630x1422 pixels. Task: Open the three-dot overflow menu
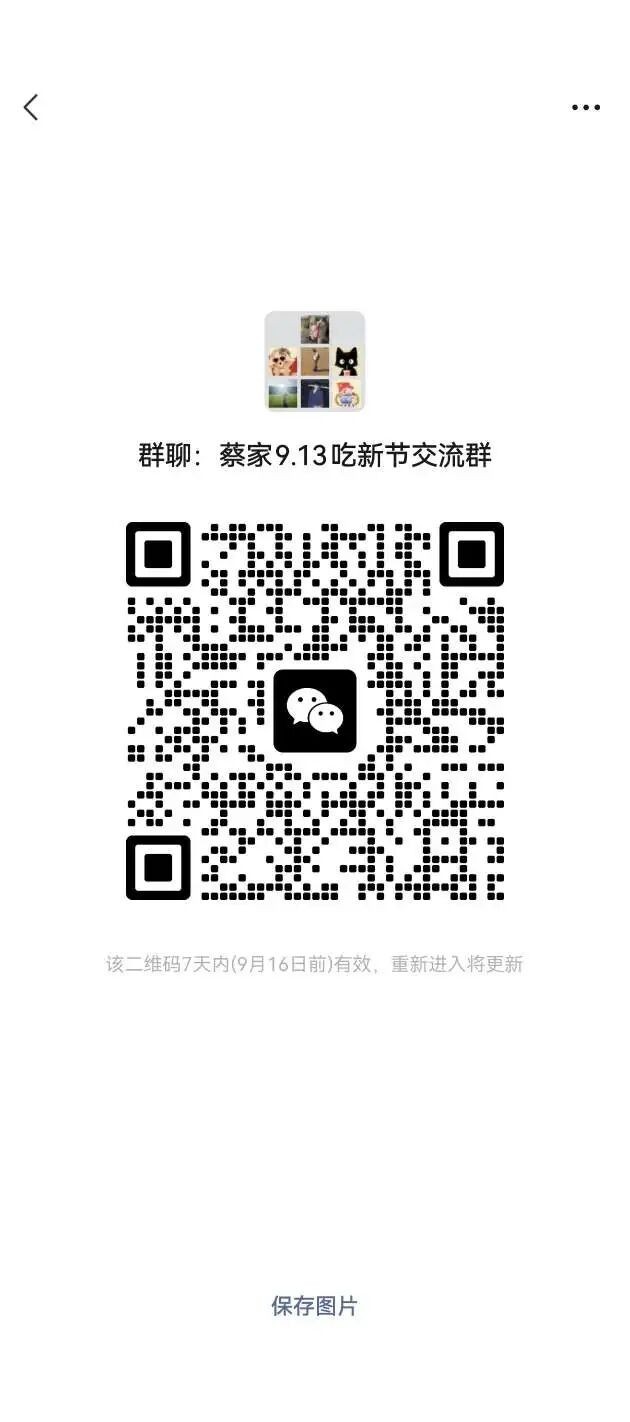586,107
